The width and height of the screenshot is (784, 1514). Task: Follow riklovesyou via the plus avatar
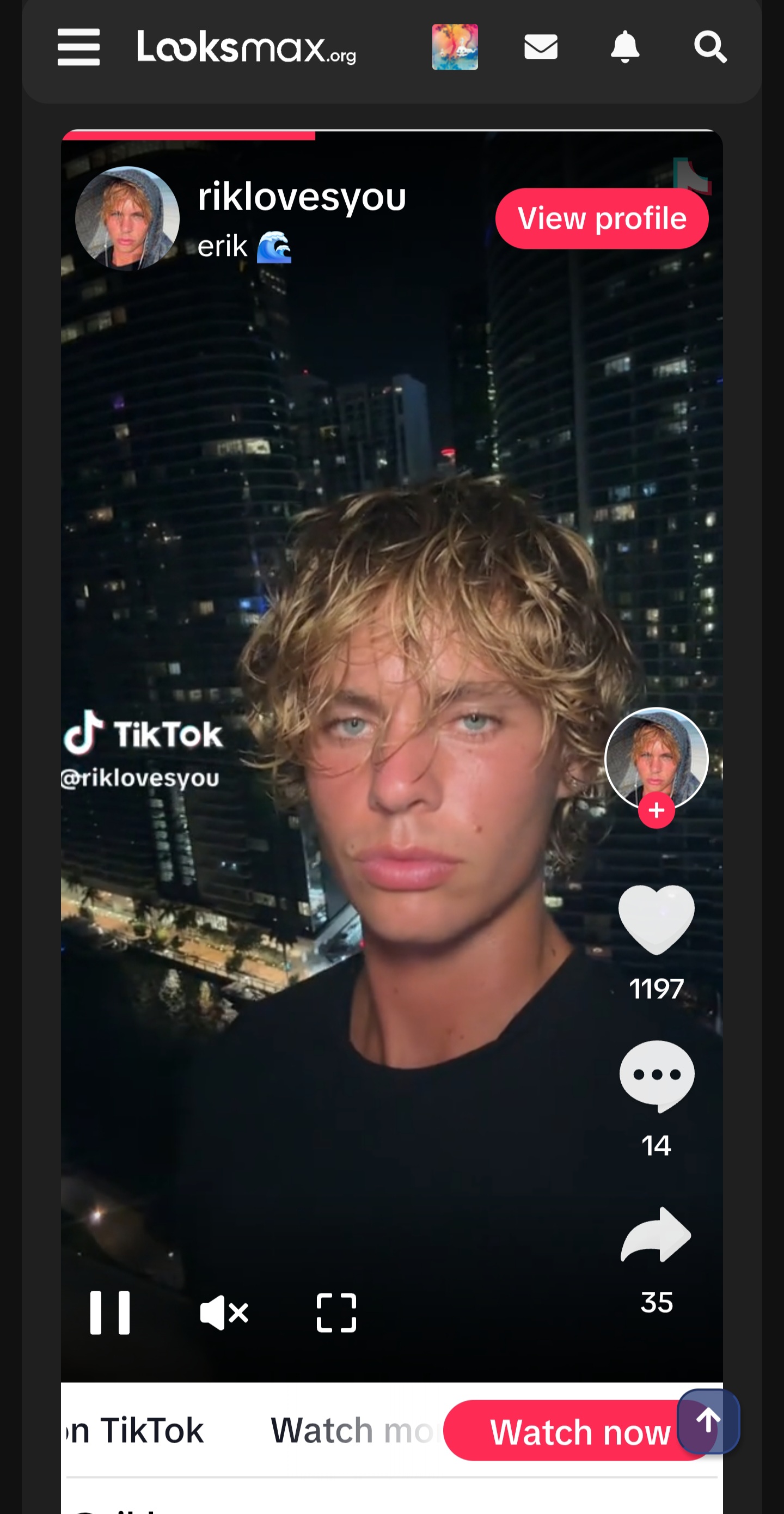coord(657,810)
